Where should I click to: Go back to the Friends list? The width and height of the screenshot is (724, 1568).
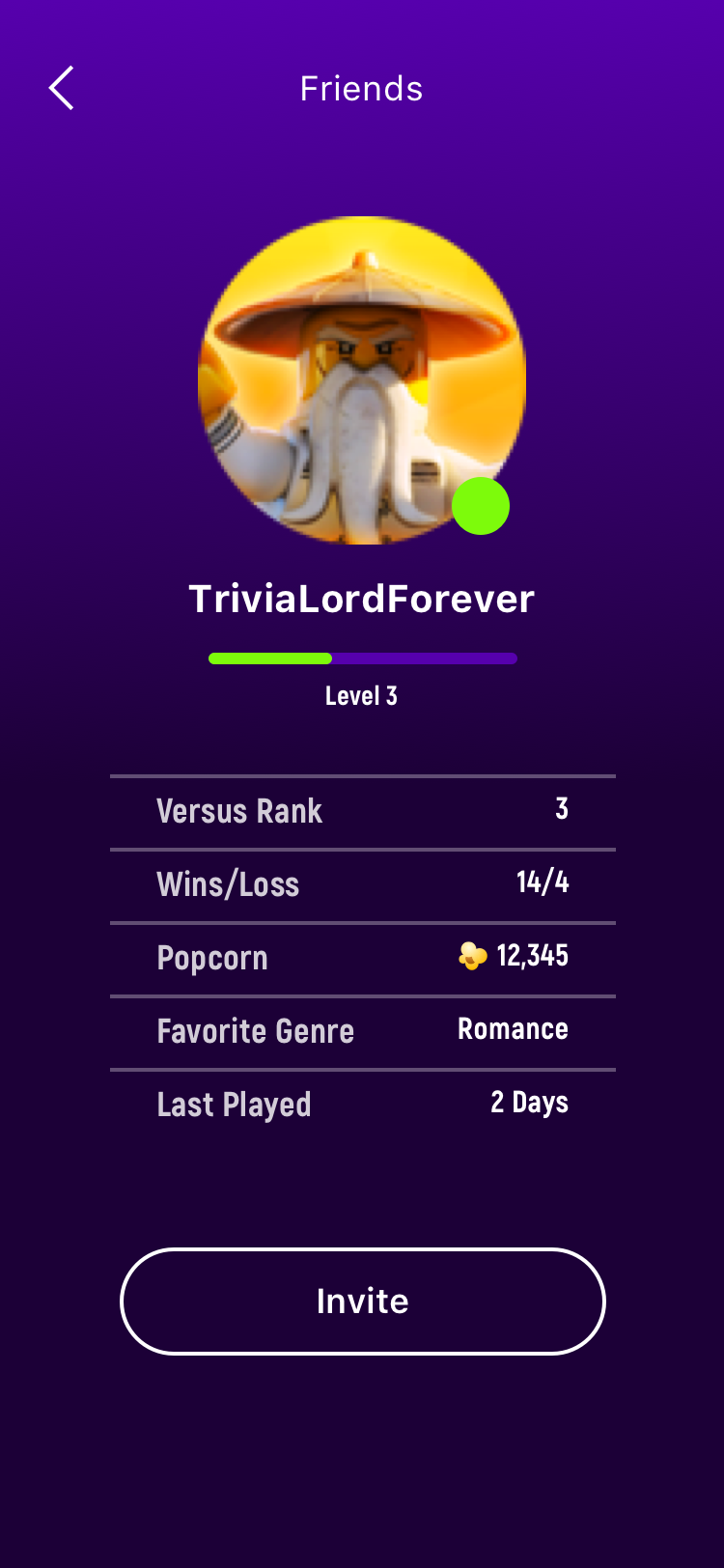click(x=62, y=88)
